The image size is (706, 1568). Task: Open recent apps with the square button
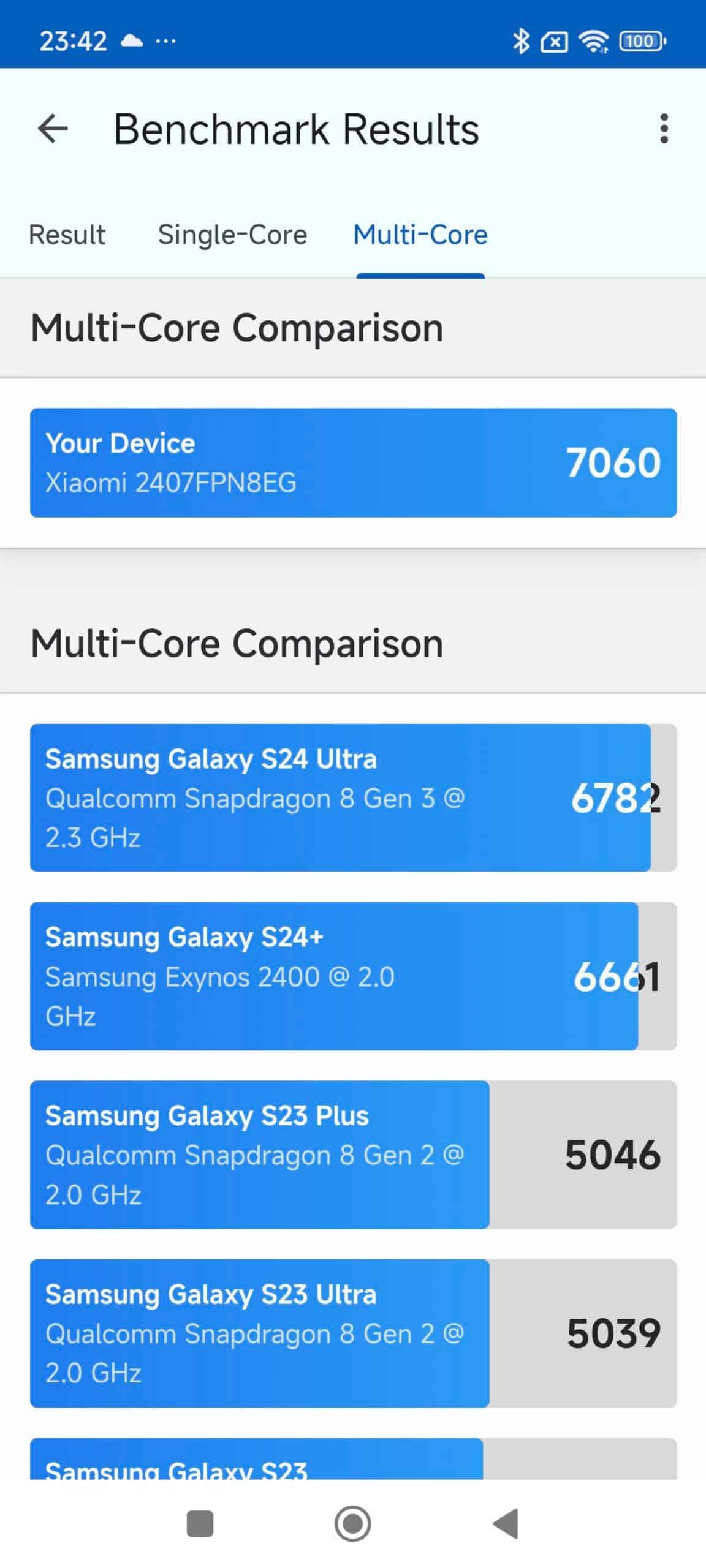[x=200, y=1523]
